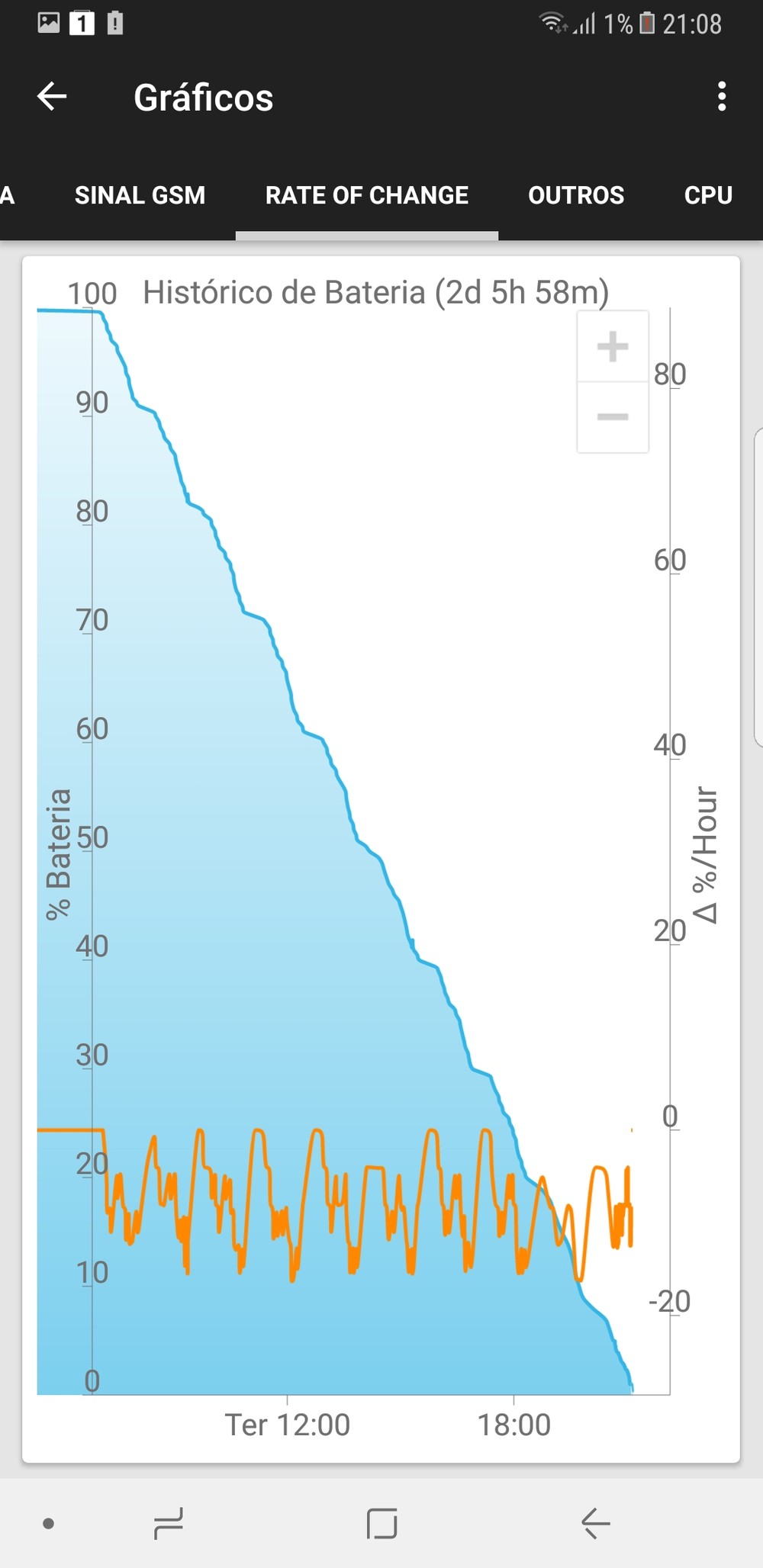Switch to the SINAL GSM tab
Screen dimensions: 763x1568
pos(140,195)
